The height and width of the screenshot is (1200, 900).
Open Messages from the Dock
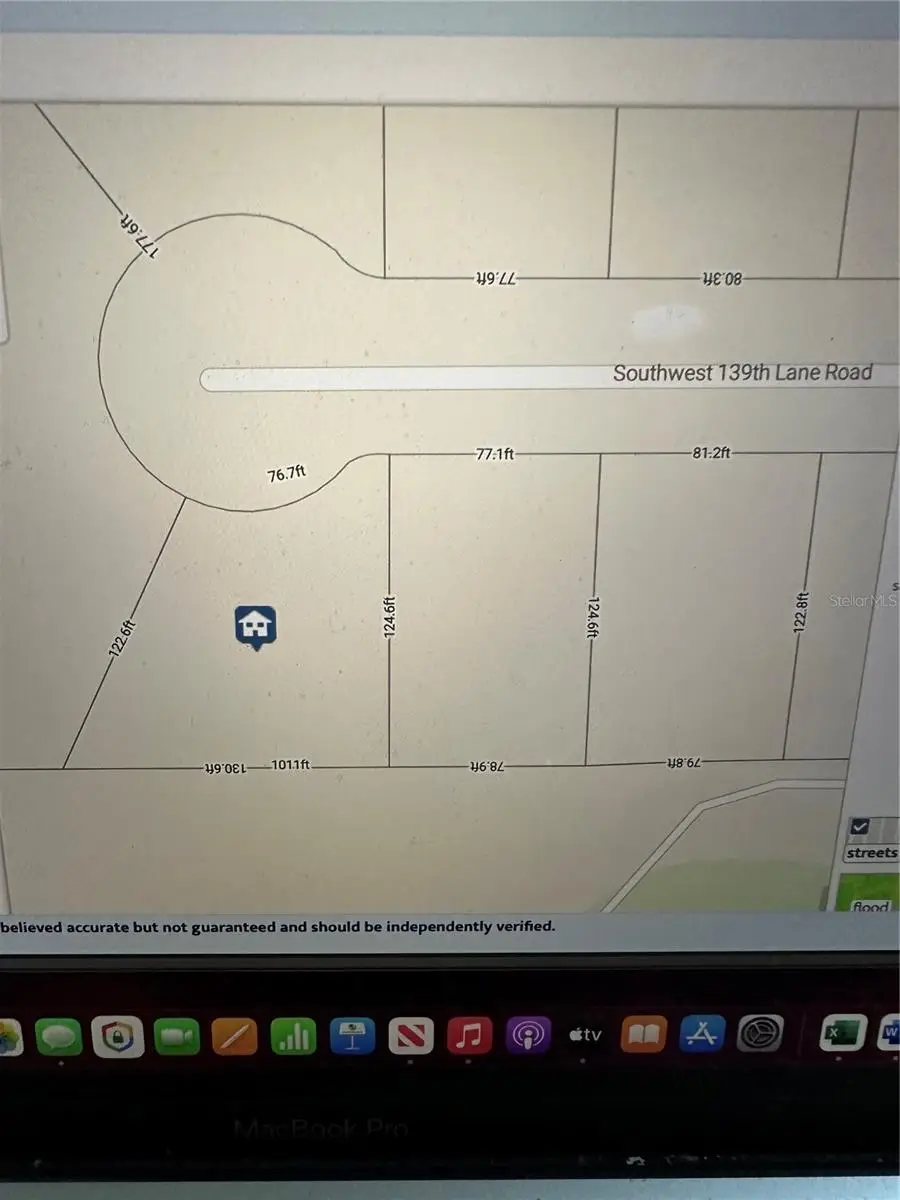pos(58,1035)
